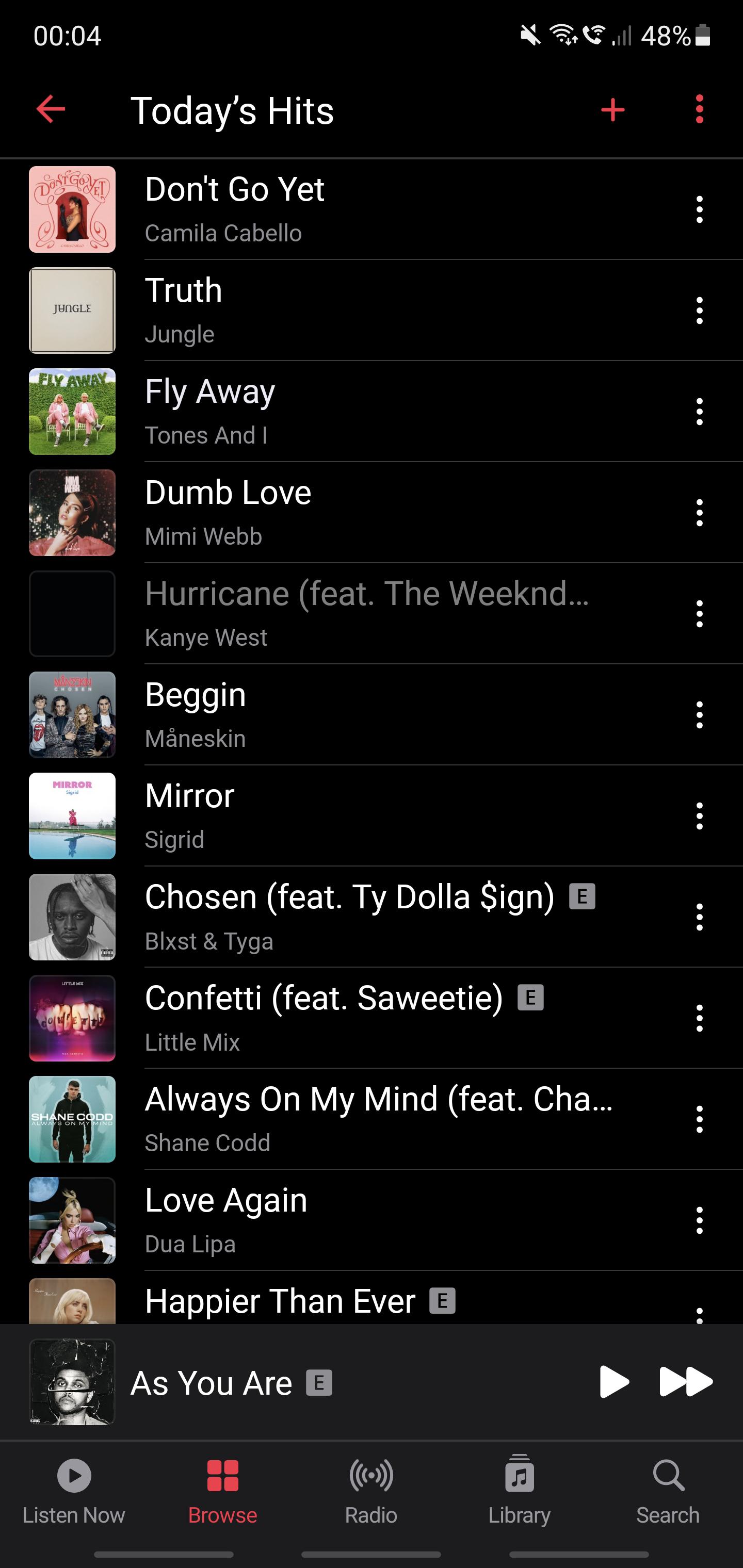Add Today's Hits playlist to library

point(612,109)
